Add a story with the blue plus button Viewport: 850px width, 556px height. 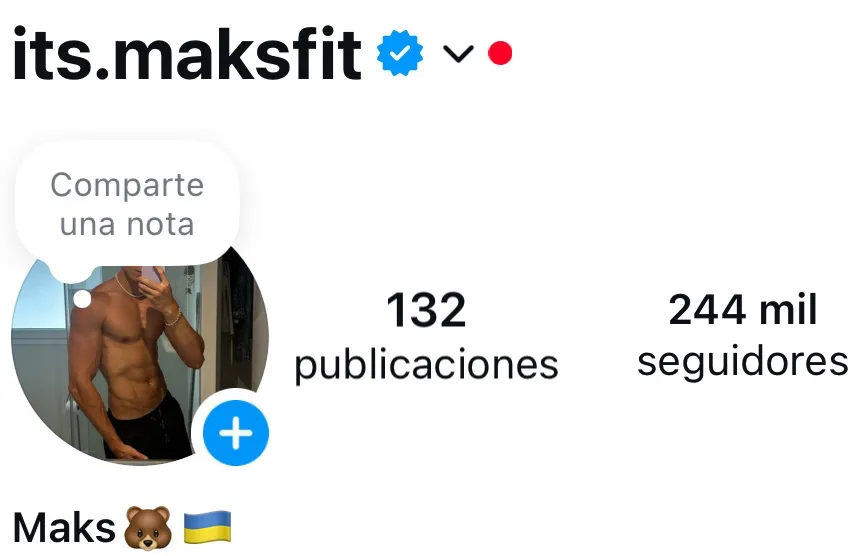point(236,433)
